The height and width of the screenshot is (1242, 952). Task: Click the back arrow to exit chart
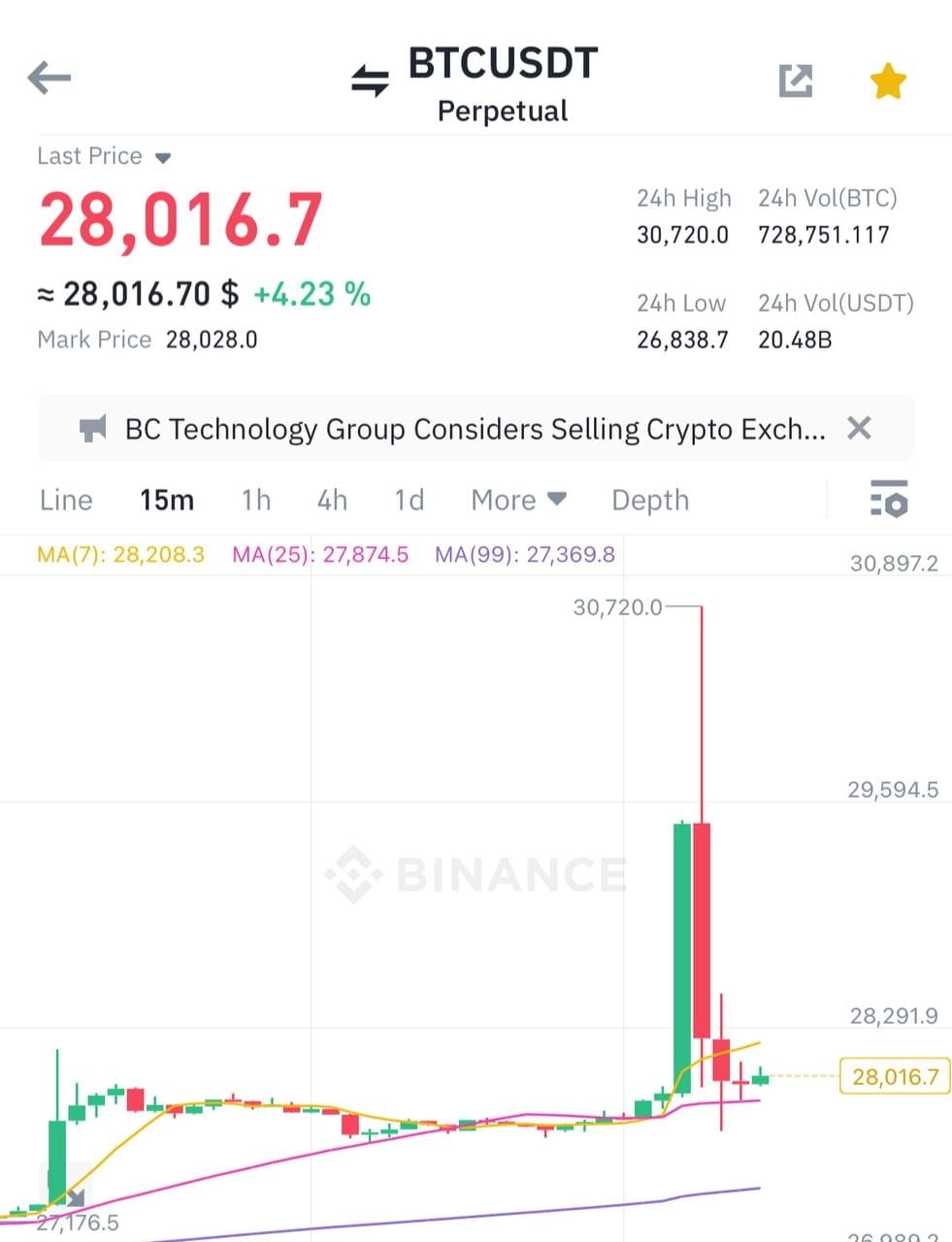pos(48,77)
